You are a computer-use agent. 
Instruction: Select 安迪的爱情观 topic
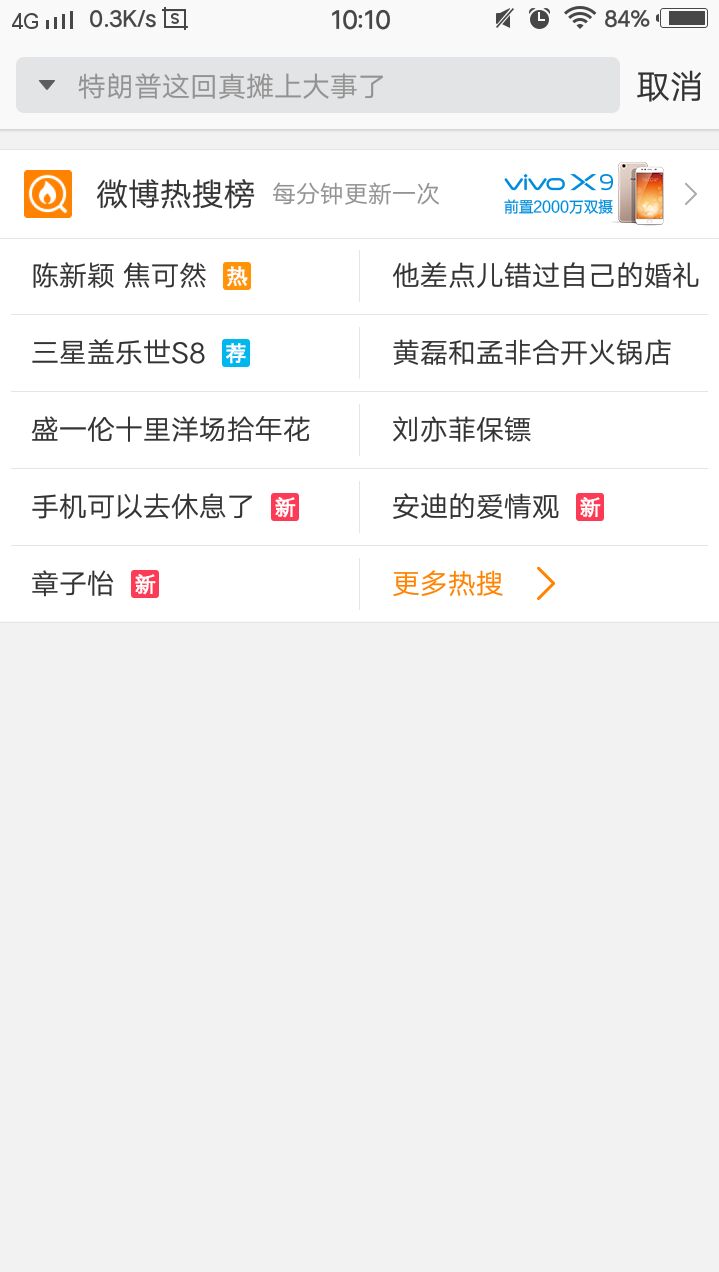click(476, 507)
